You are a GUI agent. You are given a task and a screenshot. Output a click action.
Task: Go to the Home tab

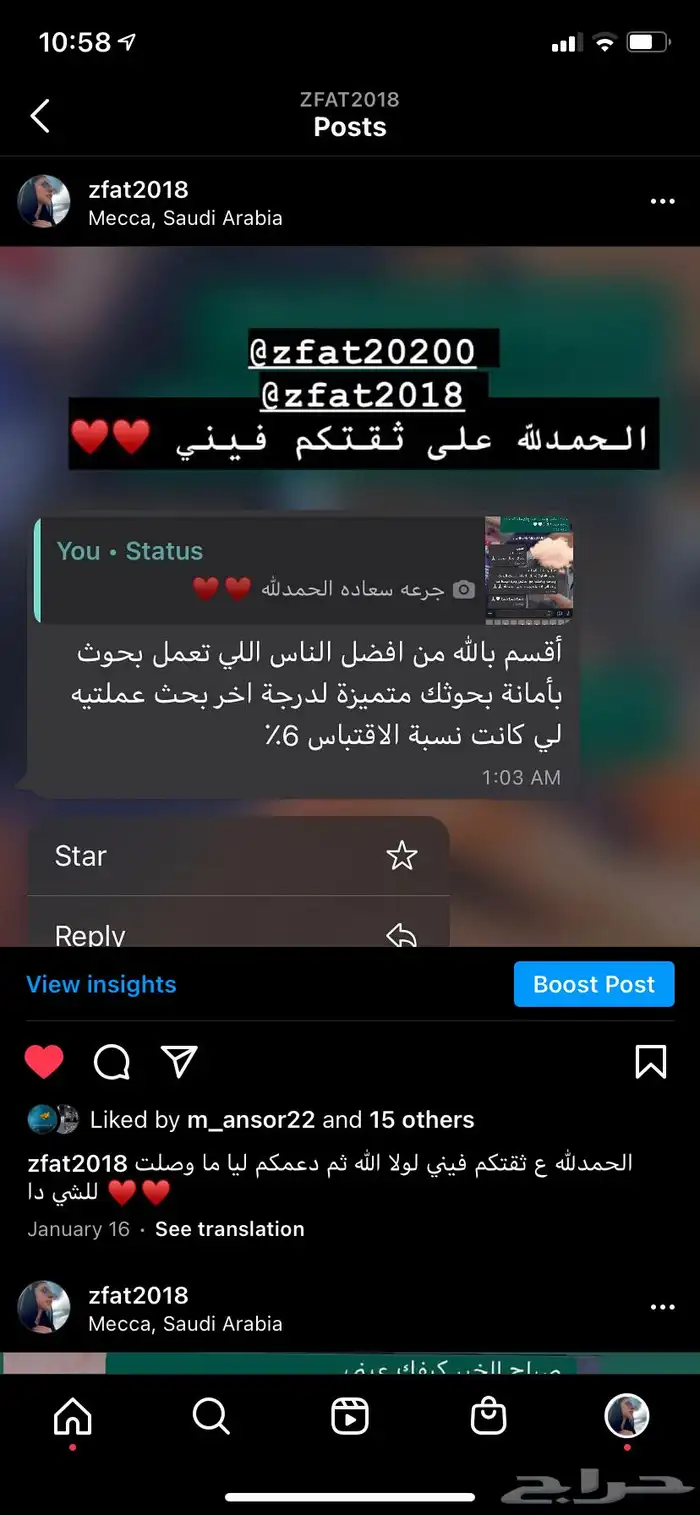tap(72, 1416)
